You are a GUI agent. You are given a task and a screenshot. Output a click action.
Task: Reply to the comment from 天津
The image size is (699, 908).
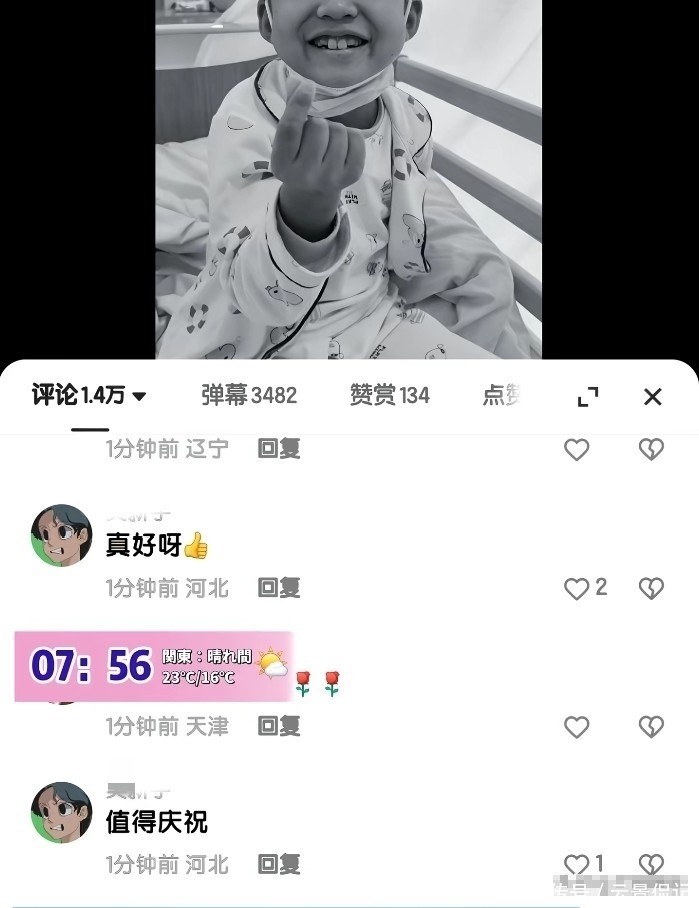coord(279,726)
